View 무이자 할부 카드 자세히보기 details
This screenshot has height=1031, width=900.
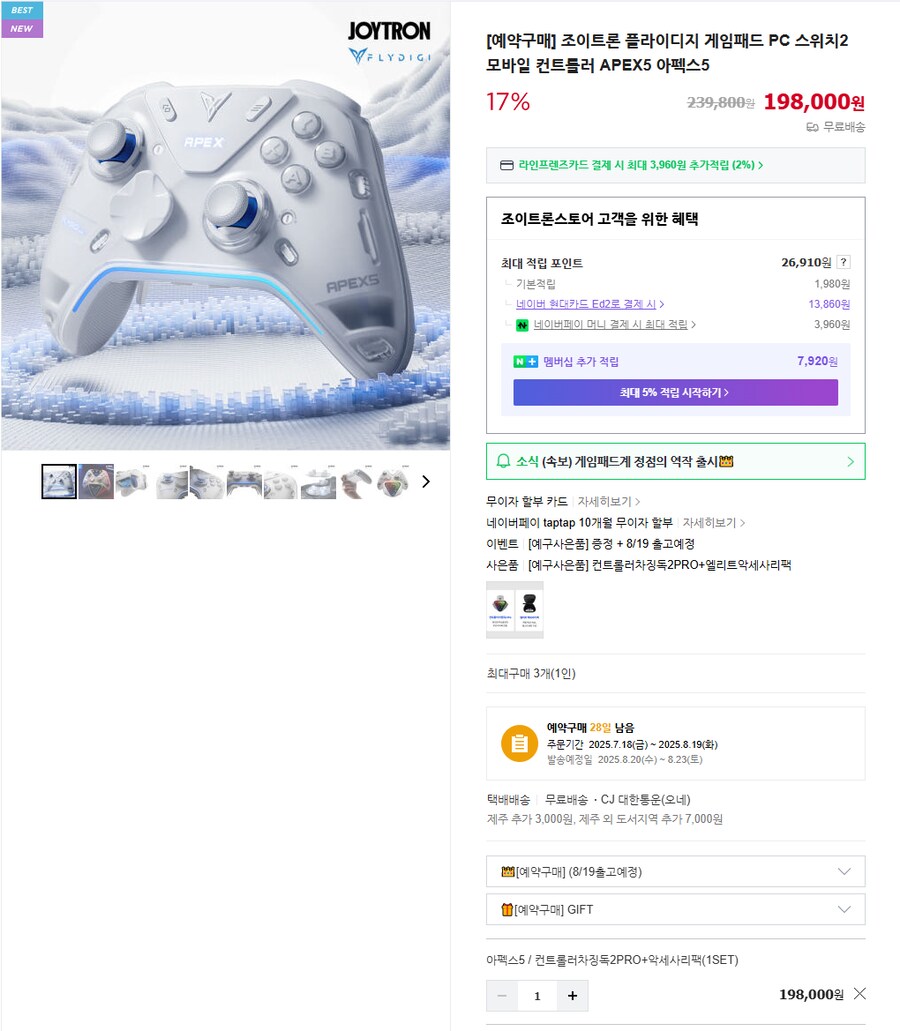[x=608, y=502]
